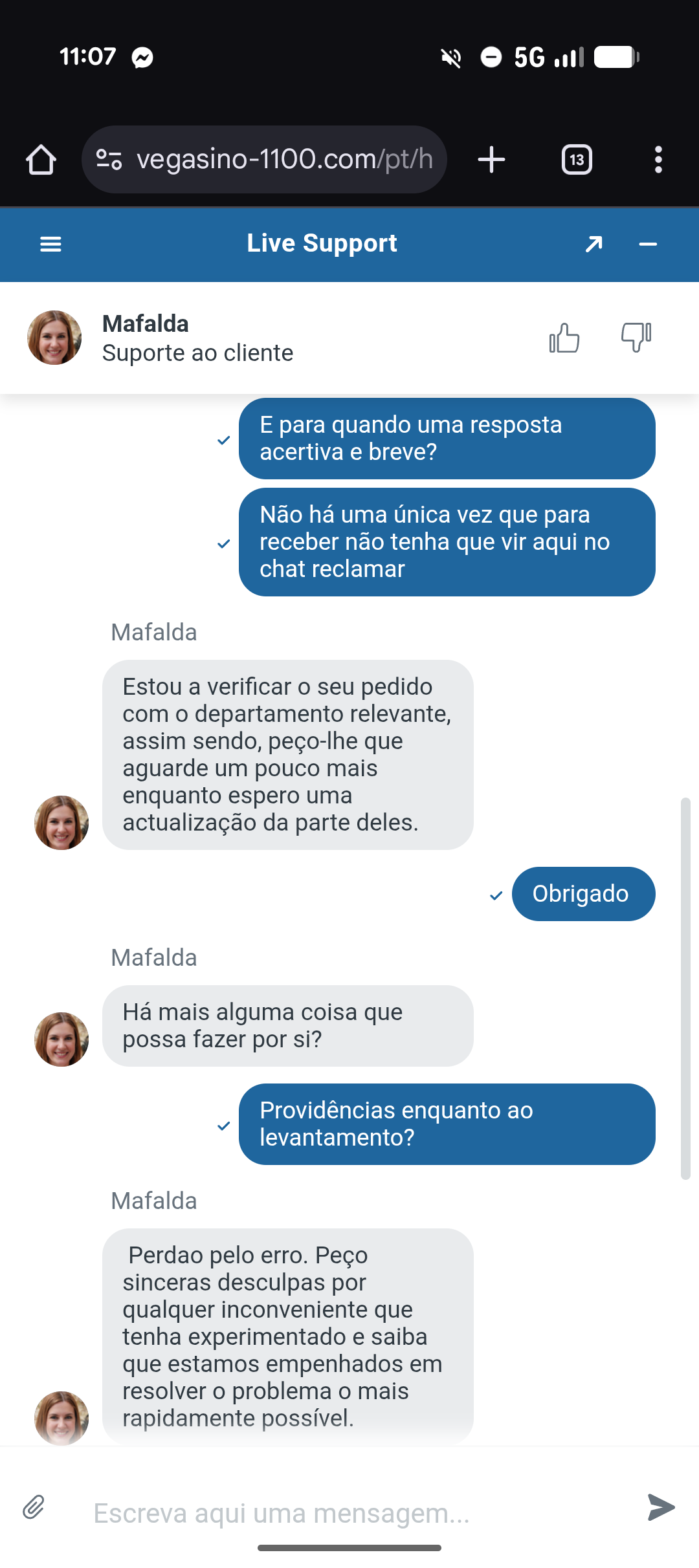Rate Mafalda with thumbs down
Viewport: 699px width, 1568px height.
pyautogui.click(x=636, y=338)
